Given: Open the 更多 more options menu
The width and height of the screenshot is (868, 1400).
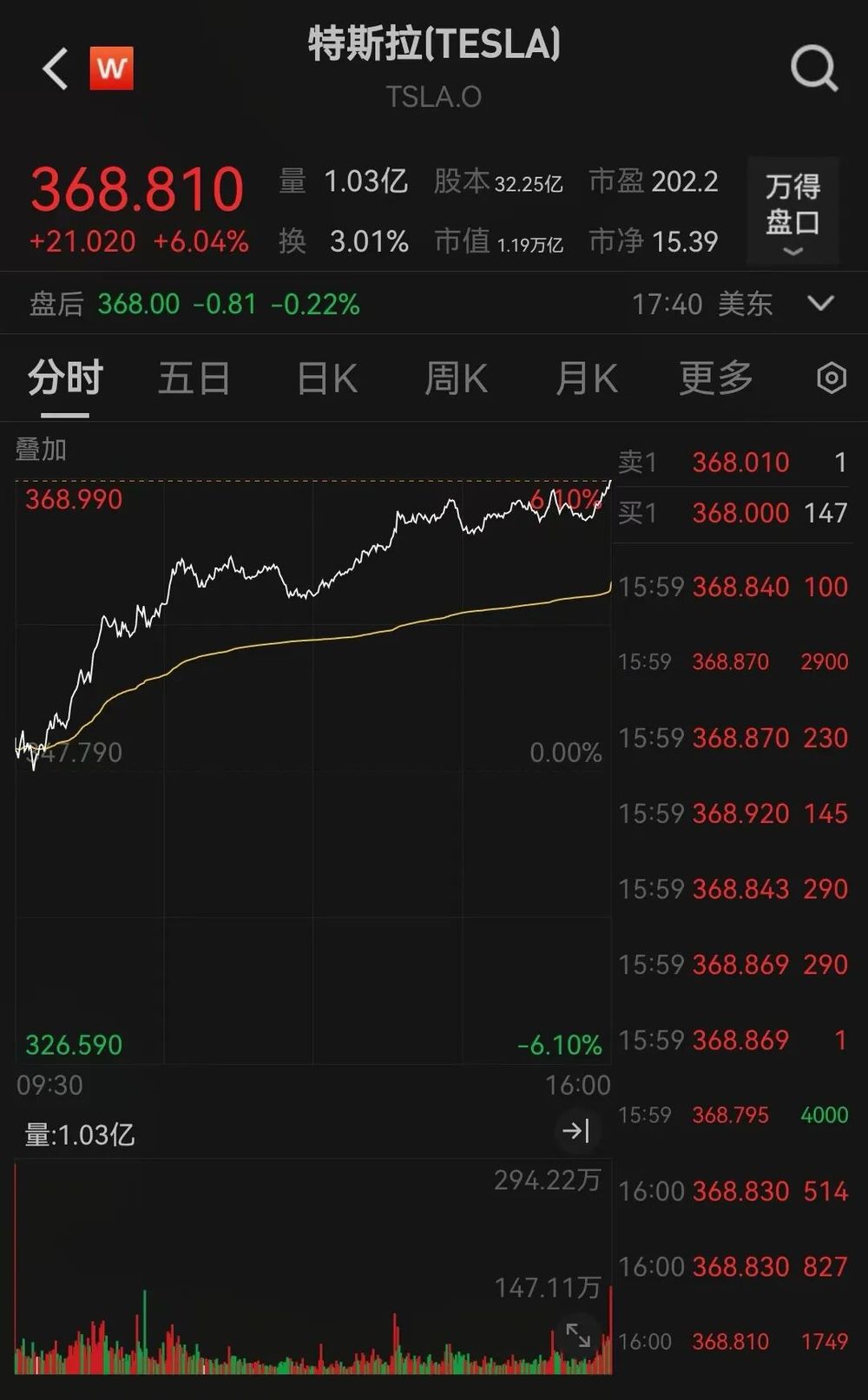Looking at the screenshot, I should coord(714,378).
